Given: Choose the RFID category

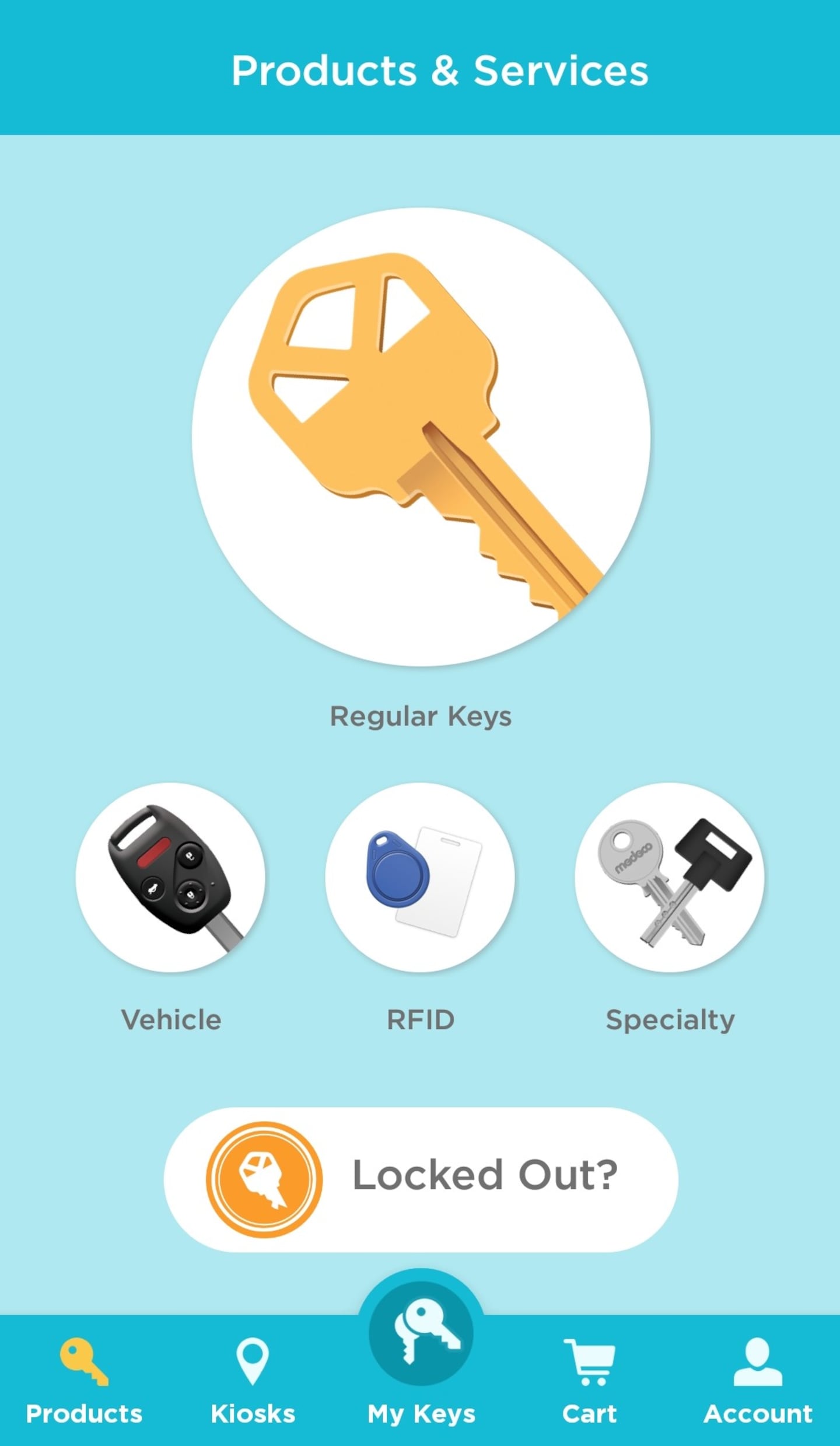Looking at the screenshot, I should point(420,877).
